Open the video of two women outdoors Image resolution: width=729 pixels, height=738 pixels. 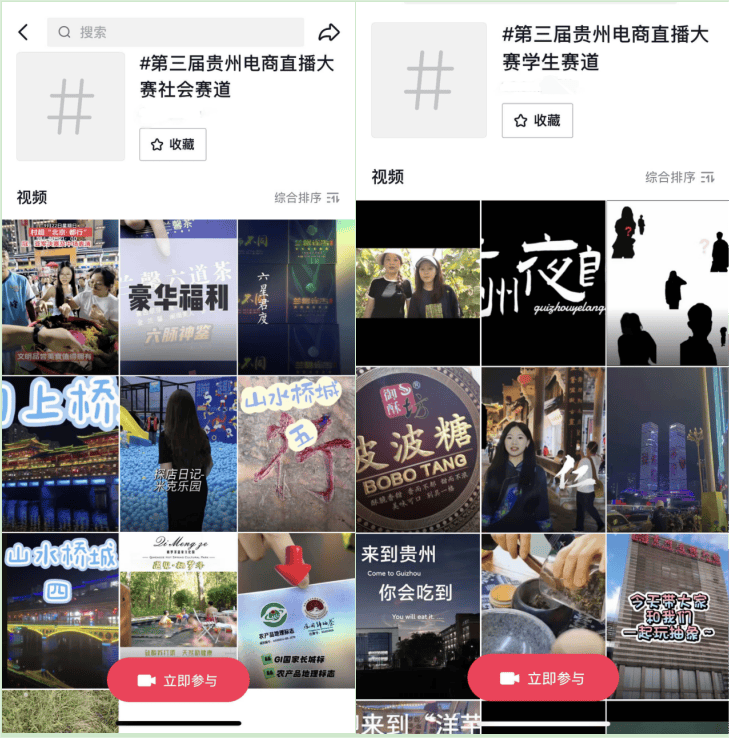[x=418, y=283]
